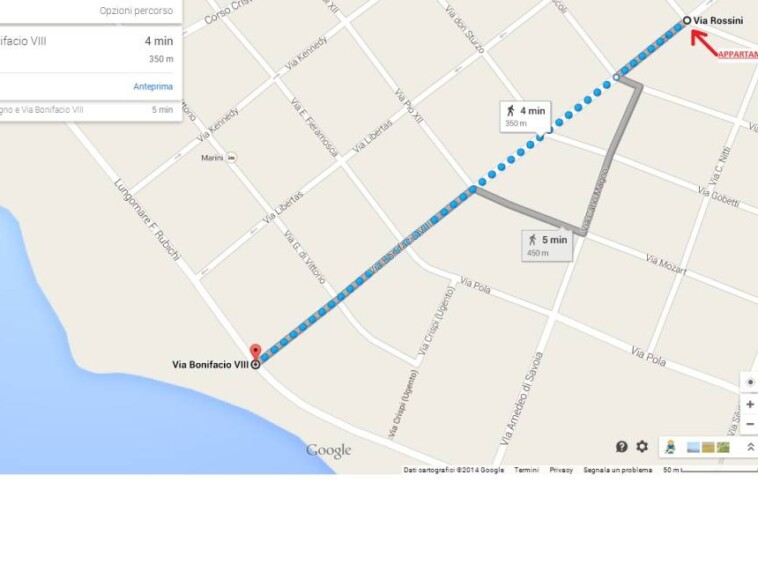This screenshot has height=564, width=758.
Task: Tap the Anteprima link
Action: coord(153,87)
